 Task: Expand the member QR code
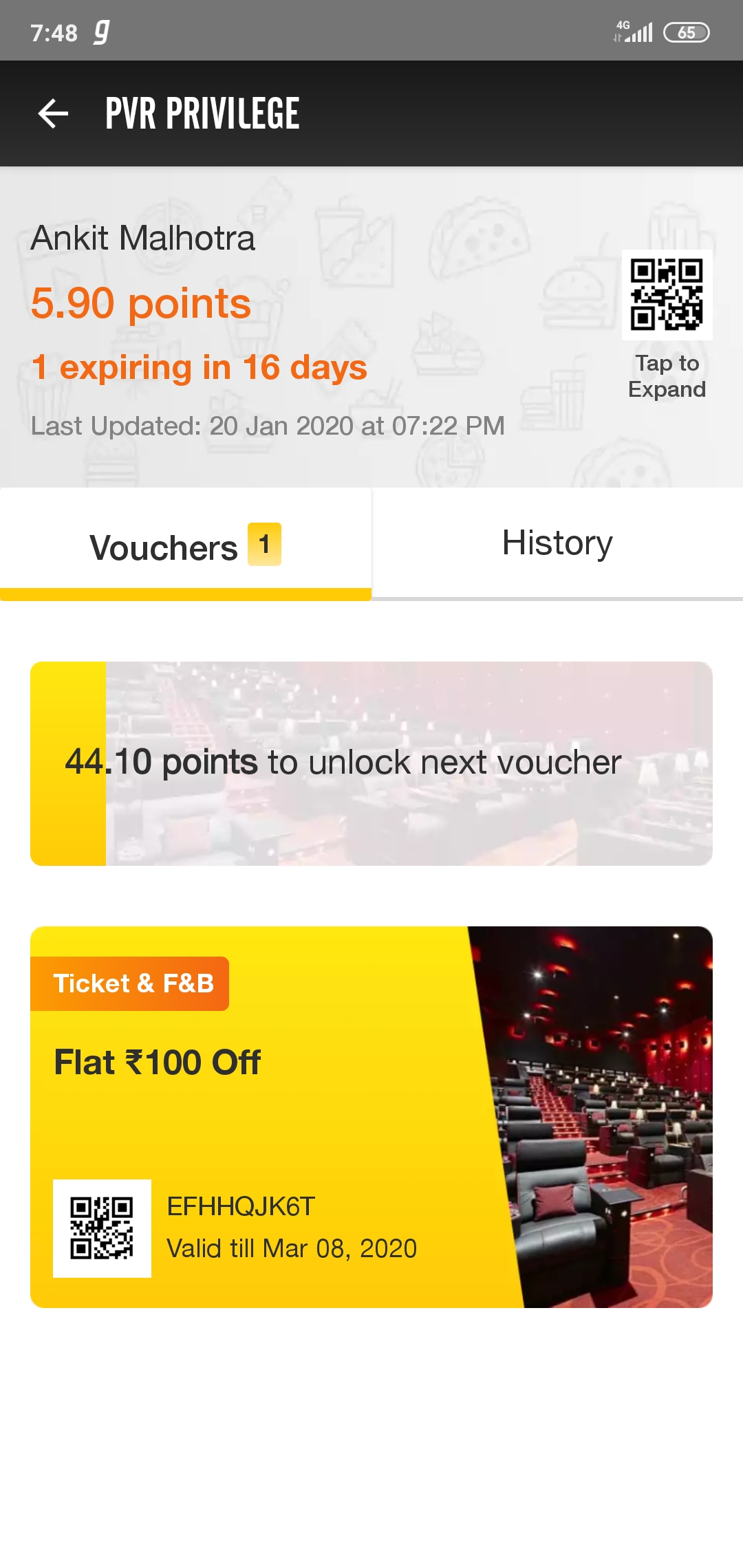click(x=667, y=296)
